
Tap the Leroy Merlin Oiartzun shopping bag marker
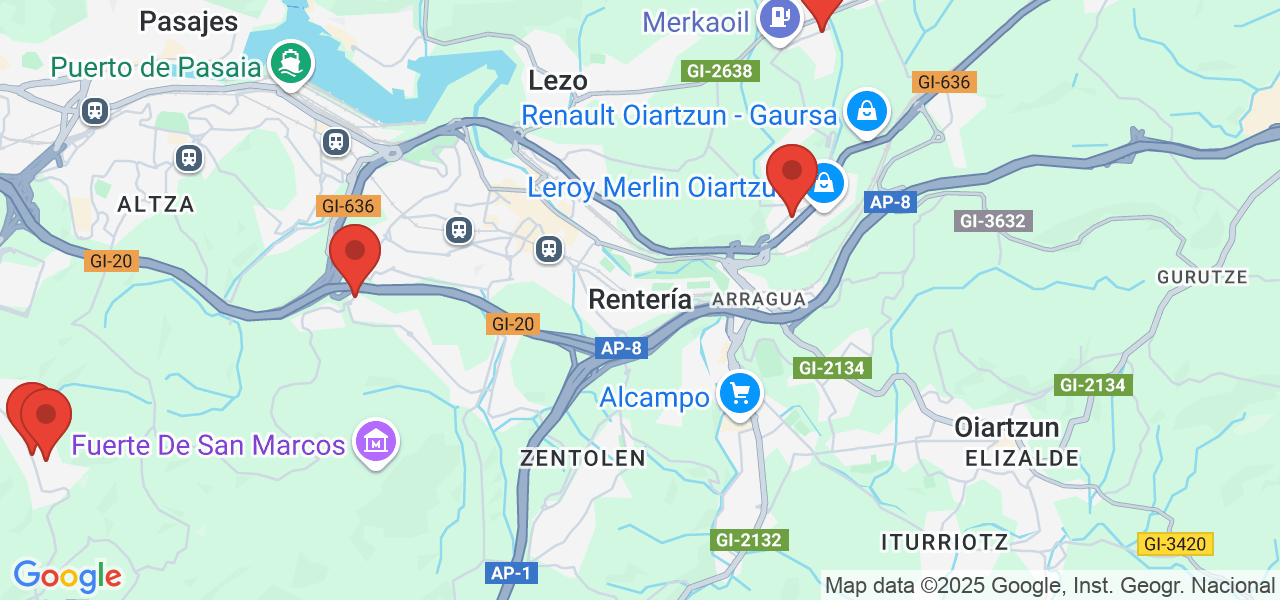point(826,185)
